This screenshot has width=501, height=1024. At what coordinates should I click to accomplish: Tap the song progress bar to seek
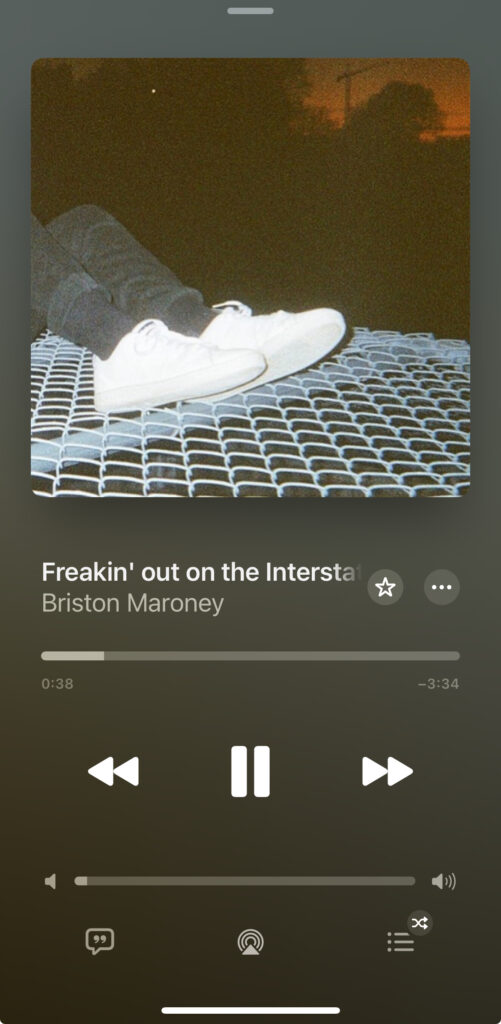tap(250, 656)
